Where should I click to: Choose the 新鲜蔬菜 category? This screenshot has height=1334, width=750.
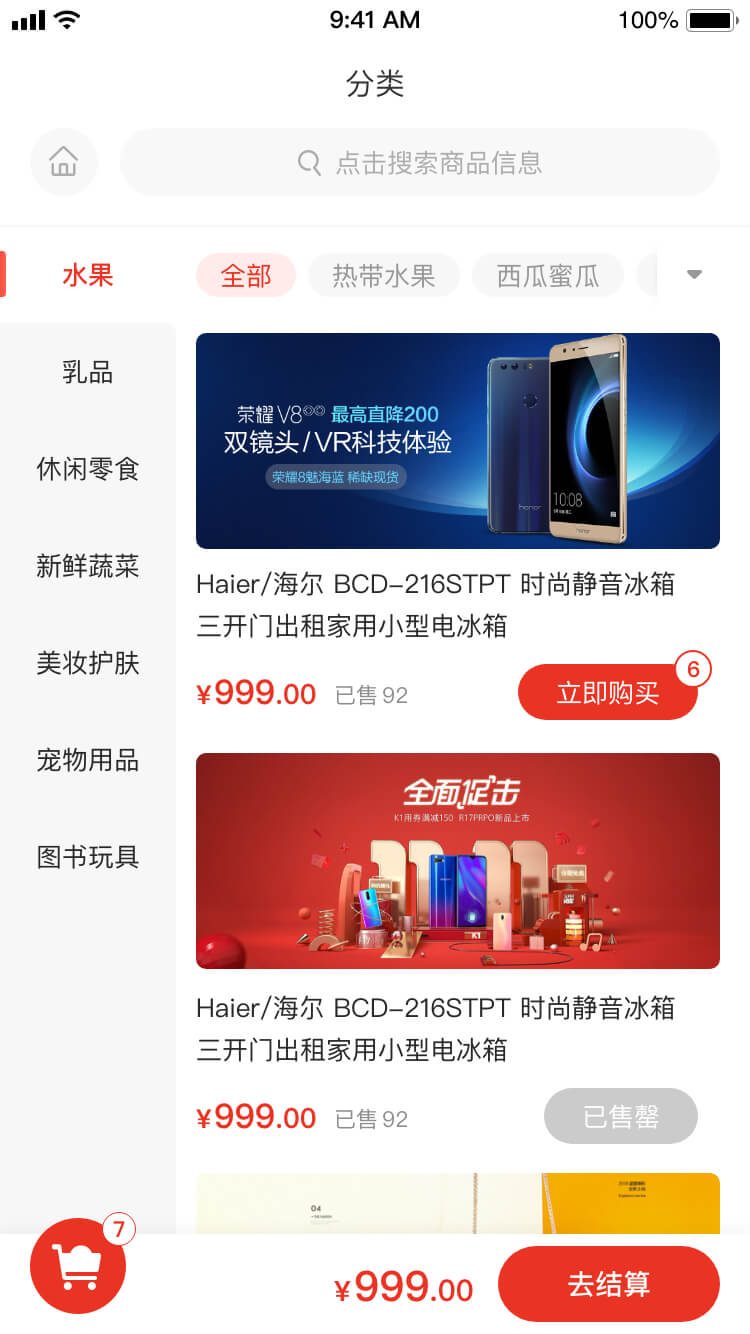pos(88,566)
